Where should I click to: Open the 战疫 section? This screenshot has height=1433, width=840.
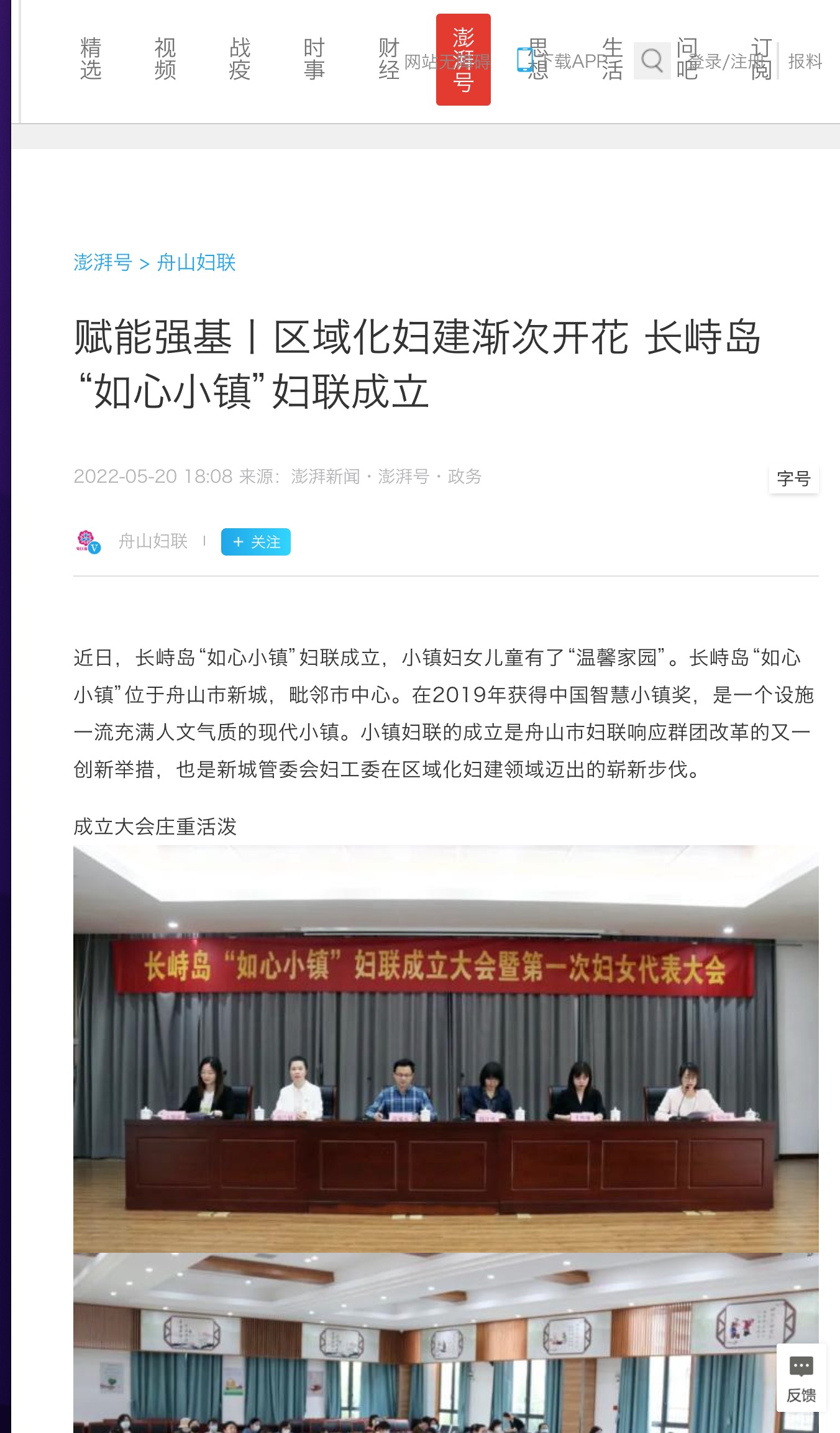240,59
